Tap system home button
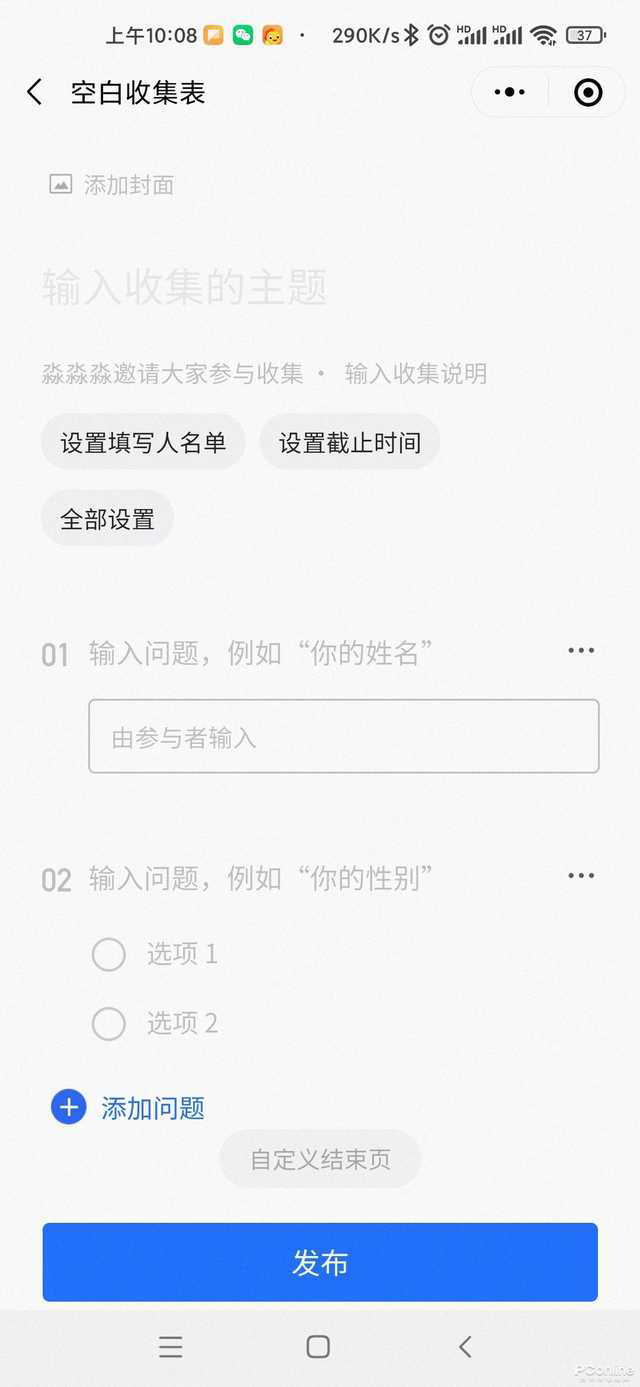The height and width of the screenshot is (1387, 640). (x=318, y=1347)
